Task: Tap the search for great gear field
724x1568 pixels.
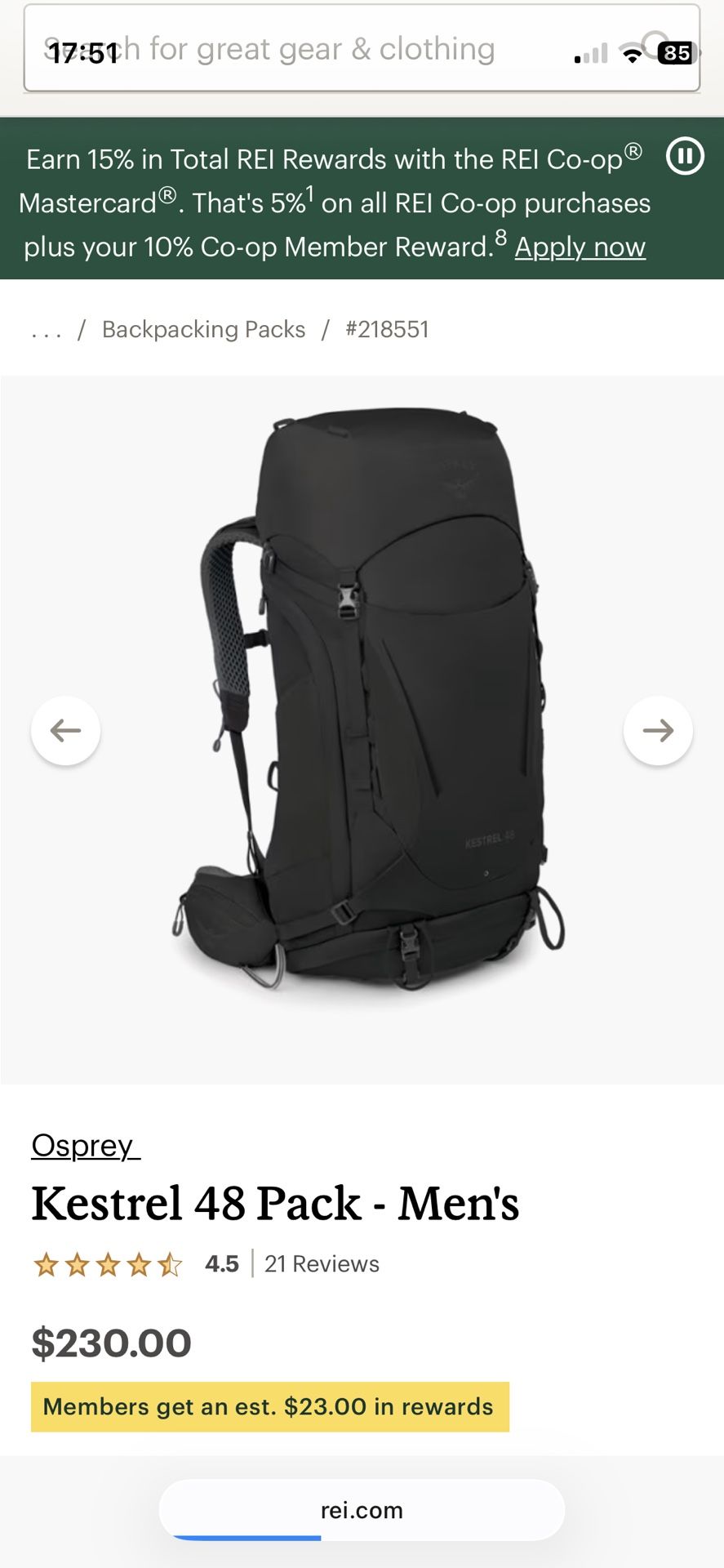Action: pos(326,49)
